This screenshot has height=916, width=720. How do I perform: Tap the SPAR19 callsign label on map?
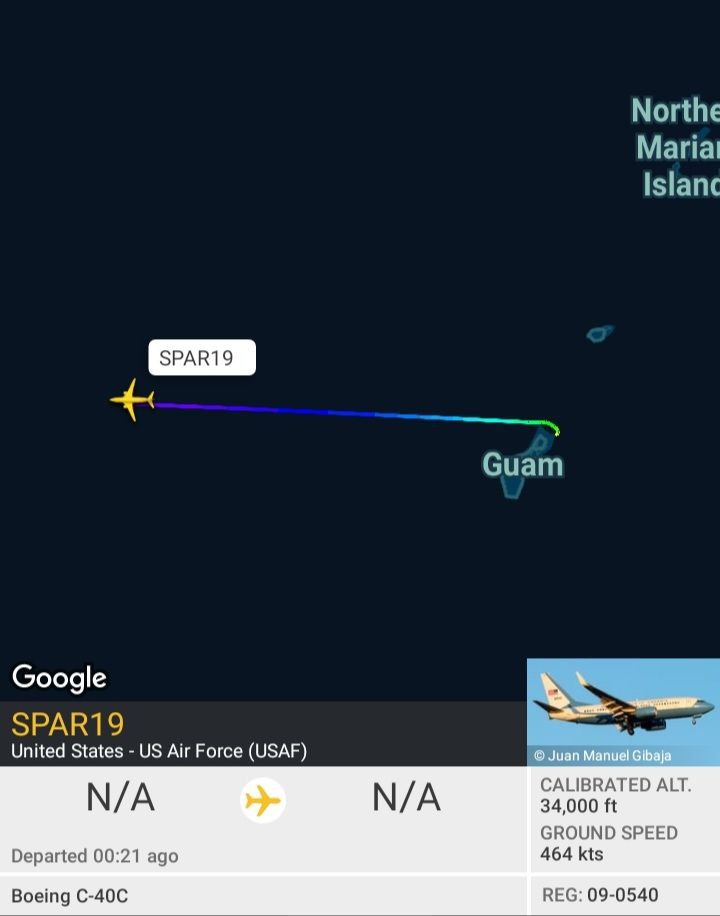point(201,358)
